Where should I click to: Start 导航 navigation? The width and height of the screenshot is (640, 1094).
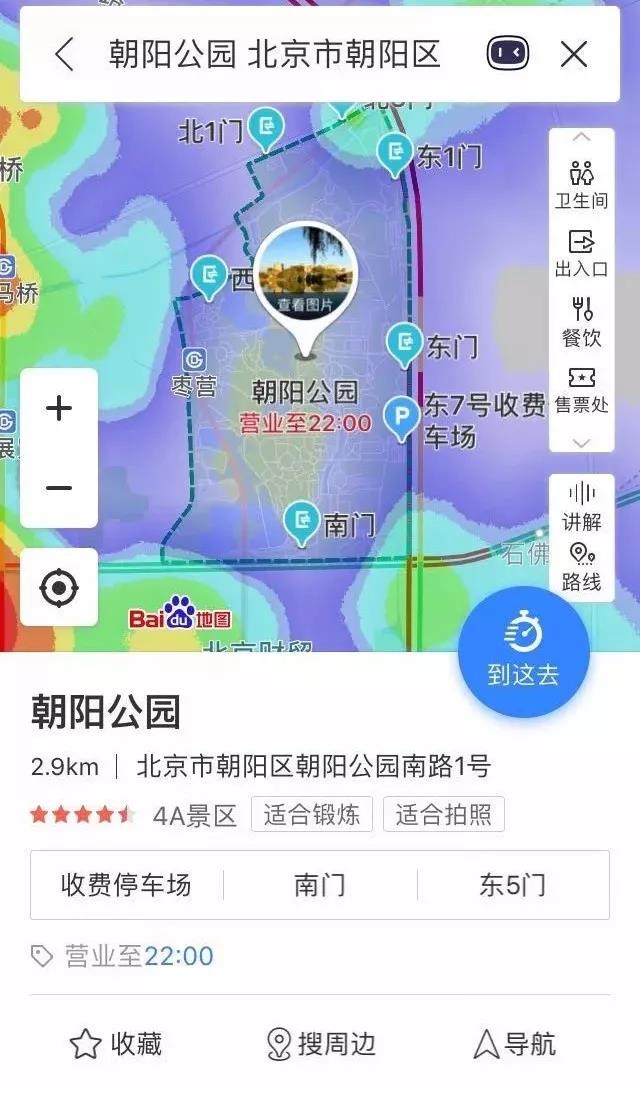514,1045
